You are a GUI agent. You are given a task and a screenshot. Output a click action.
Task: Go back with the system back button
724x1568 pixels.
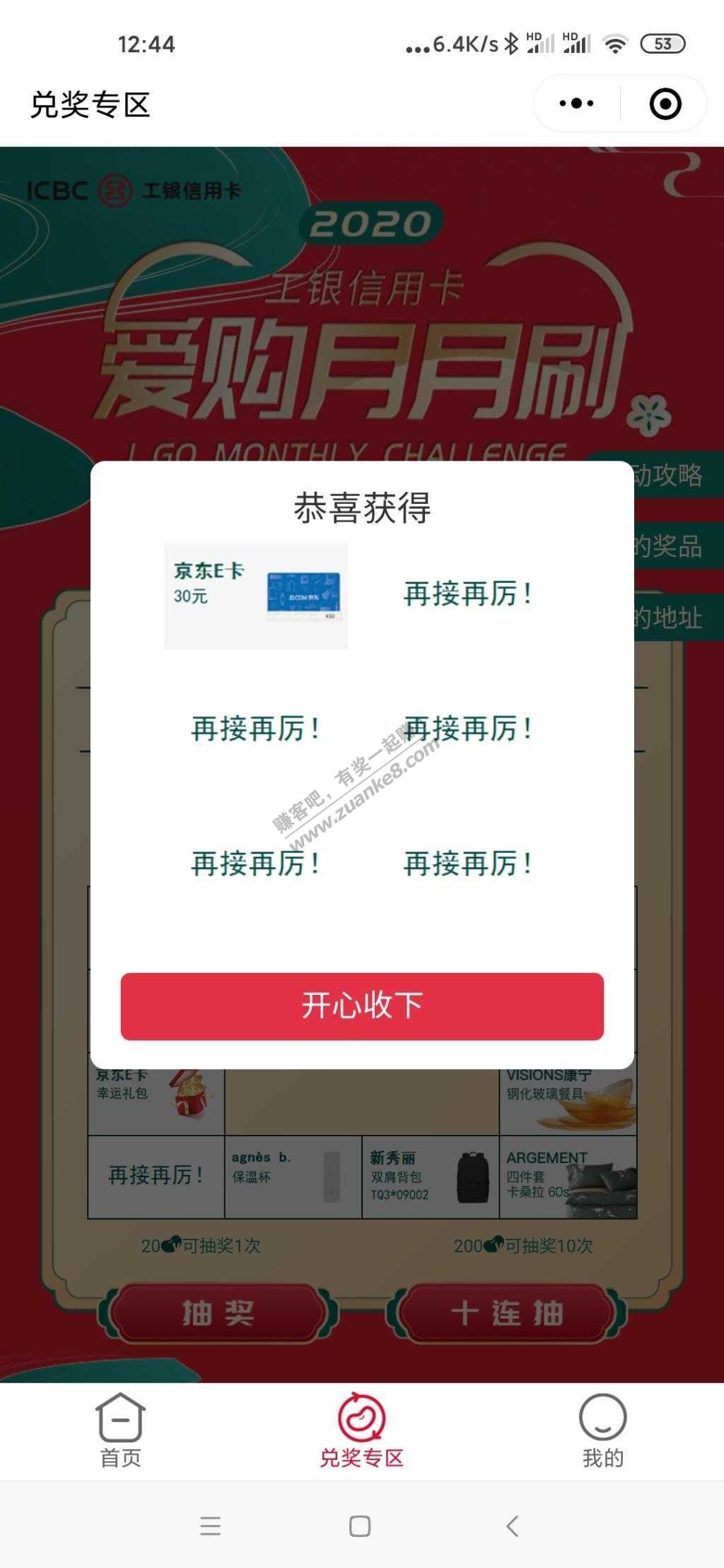pos(513,1526)
